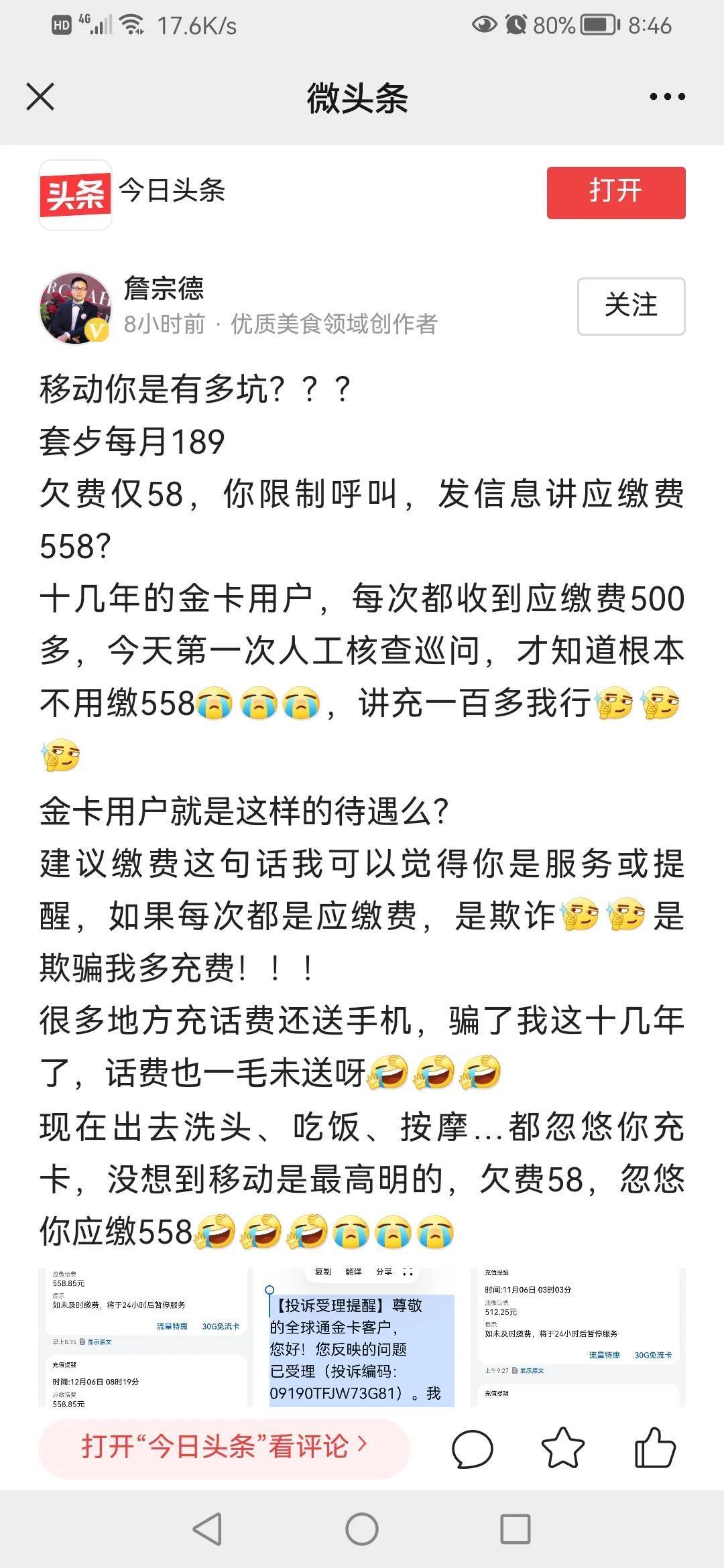Open the comment bubble icon

pyautogui.click(x=472, y=1449)
